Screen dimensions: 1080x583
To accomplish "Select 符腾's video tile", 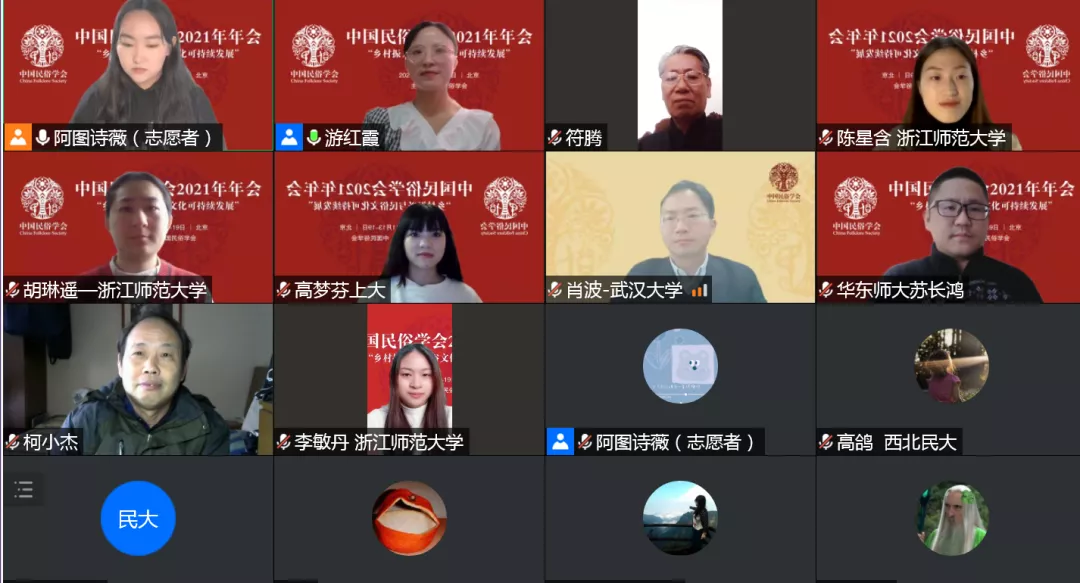I will coord(680,75).
